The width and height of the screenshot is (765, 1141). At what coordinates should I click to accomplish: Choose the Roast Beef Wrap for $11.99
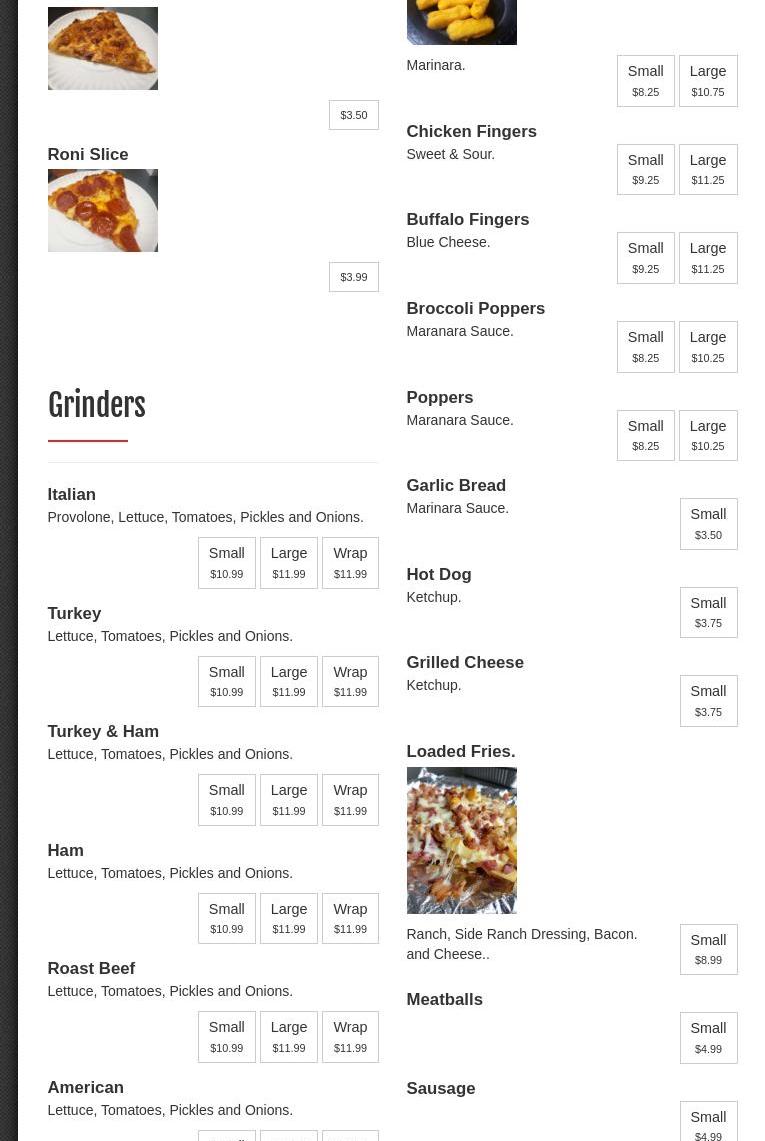[x=350, y=1037]
